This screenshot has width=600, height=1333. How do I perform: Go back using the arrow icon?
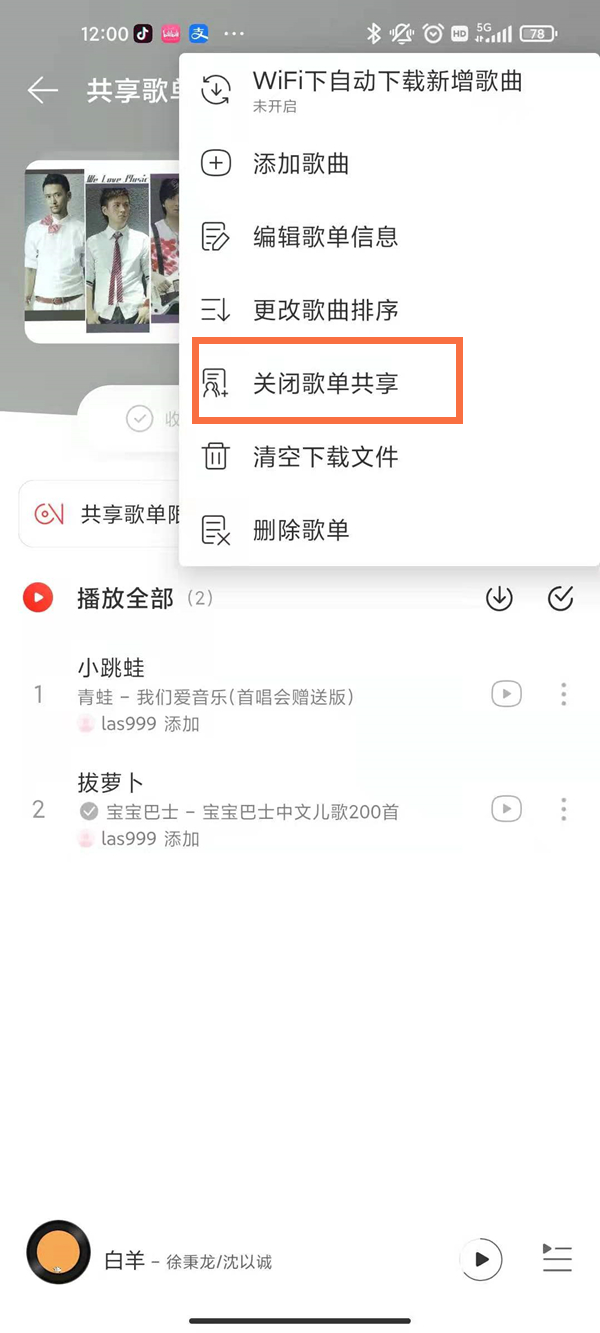click(43, 91)
